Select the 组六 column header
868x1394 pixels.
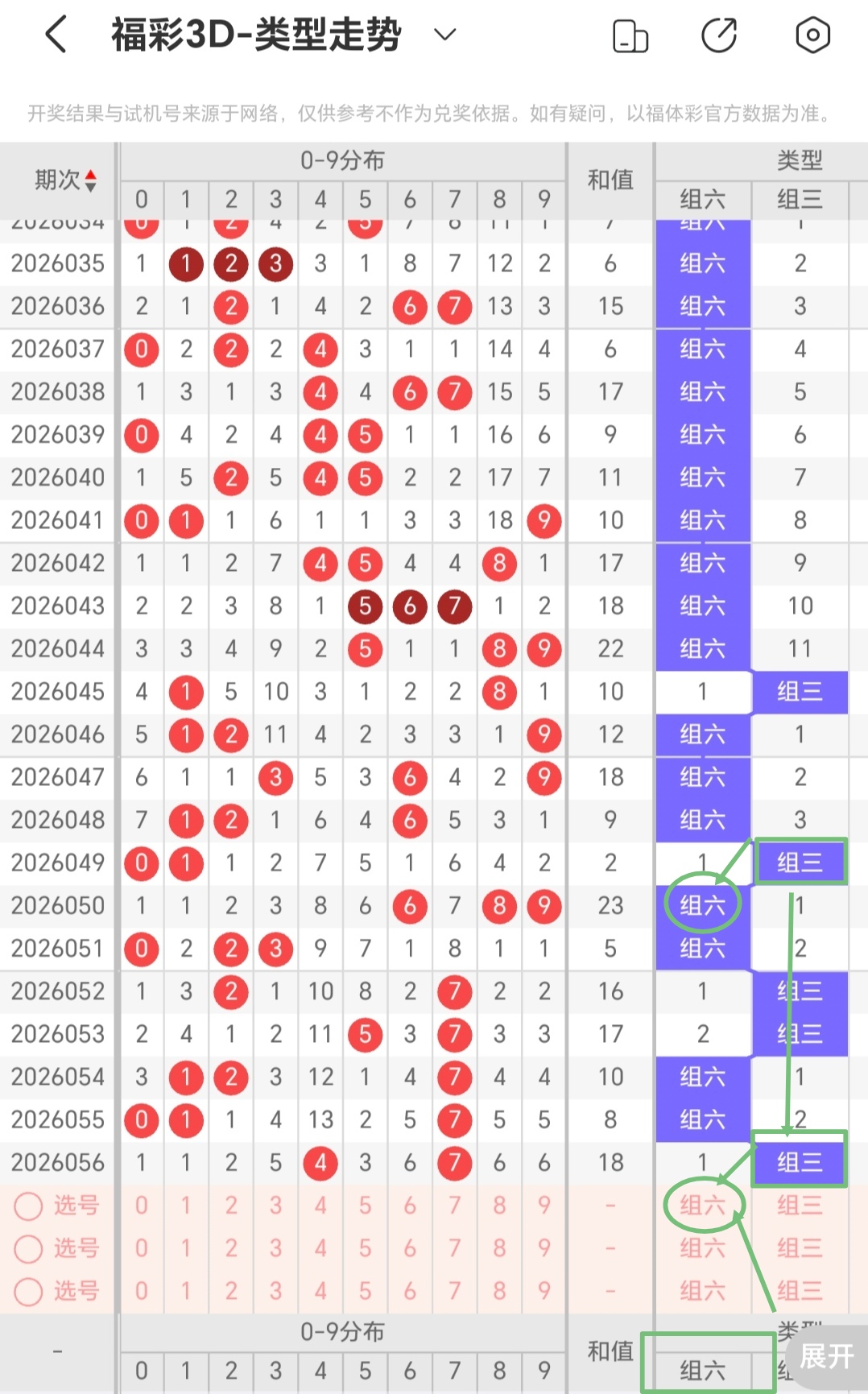(703, 200)
